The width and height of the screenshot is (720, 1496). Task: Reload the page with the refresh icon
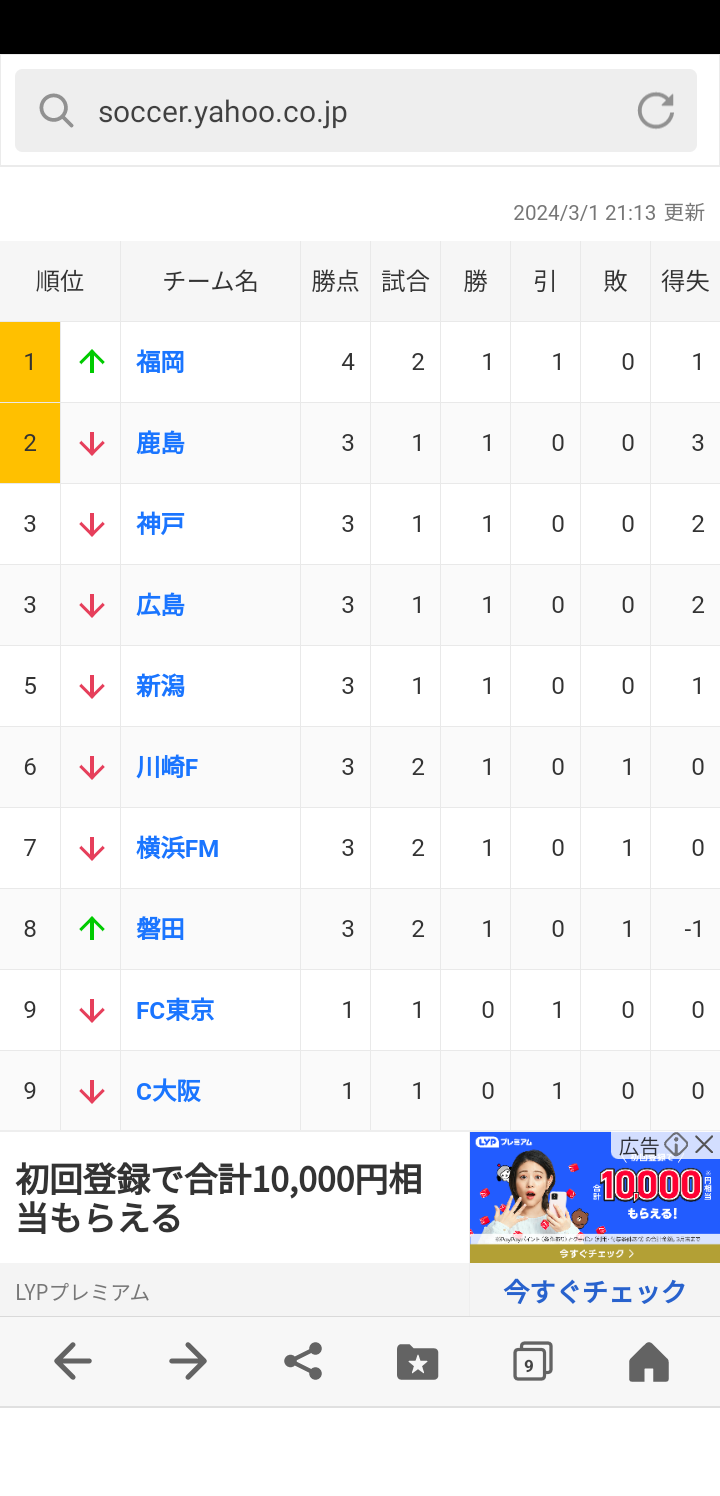pos(656,111)
